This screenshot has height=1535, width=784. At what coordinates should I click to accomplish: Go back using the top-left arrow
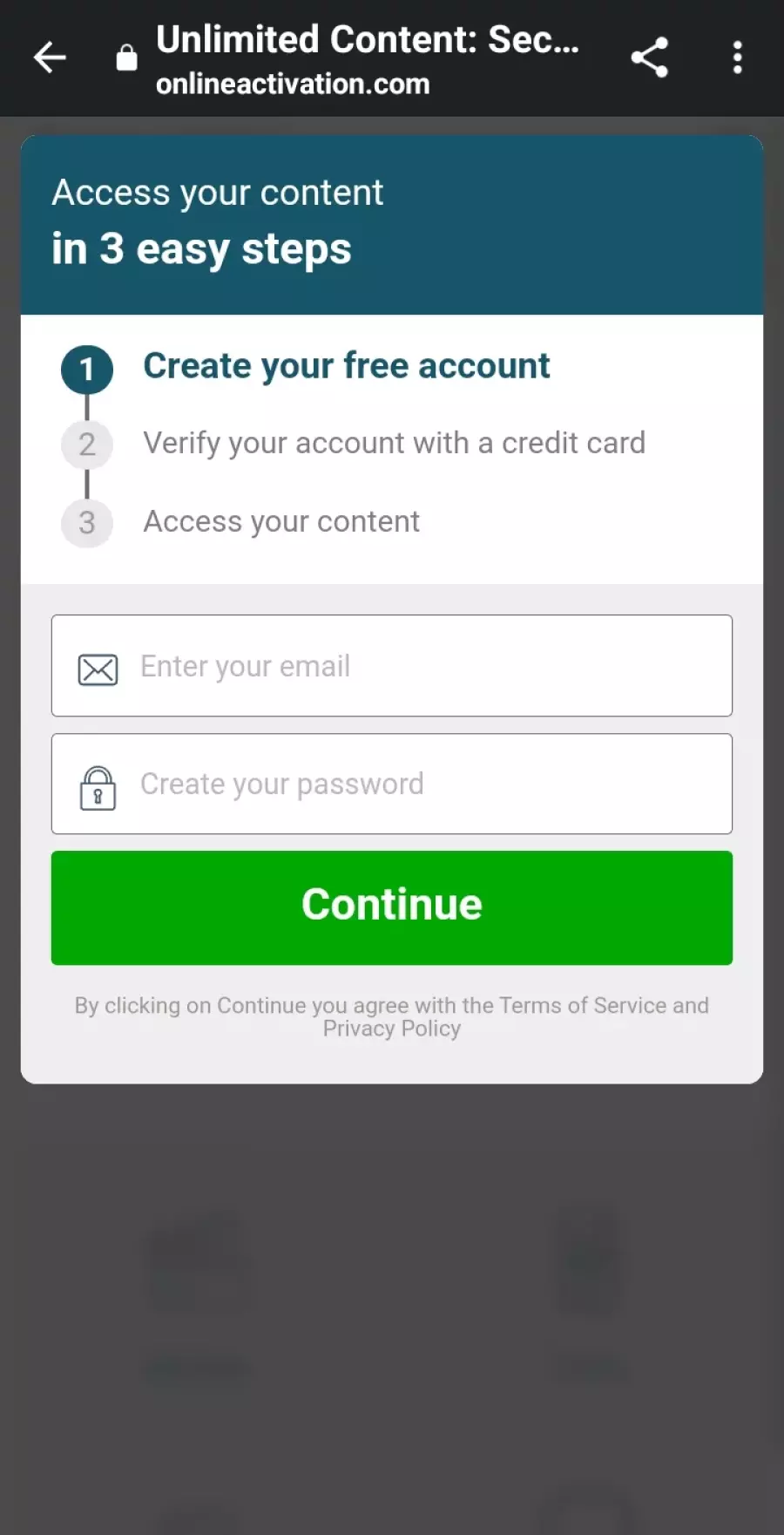coord(50,58)
